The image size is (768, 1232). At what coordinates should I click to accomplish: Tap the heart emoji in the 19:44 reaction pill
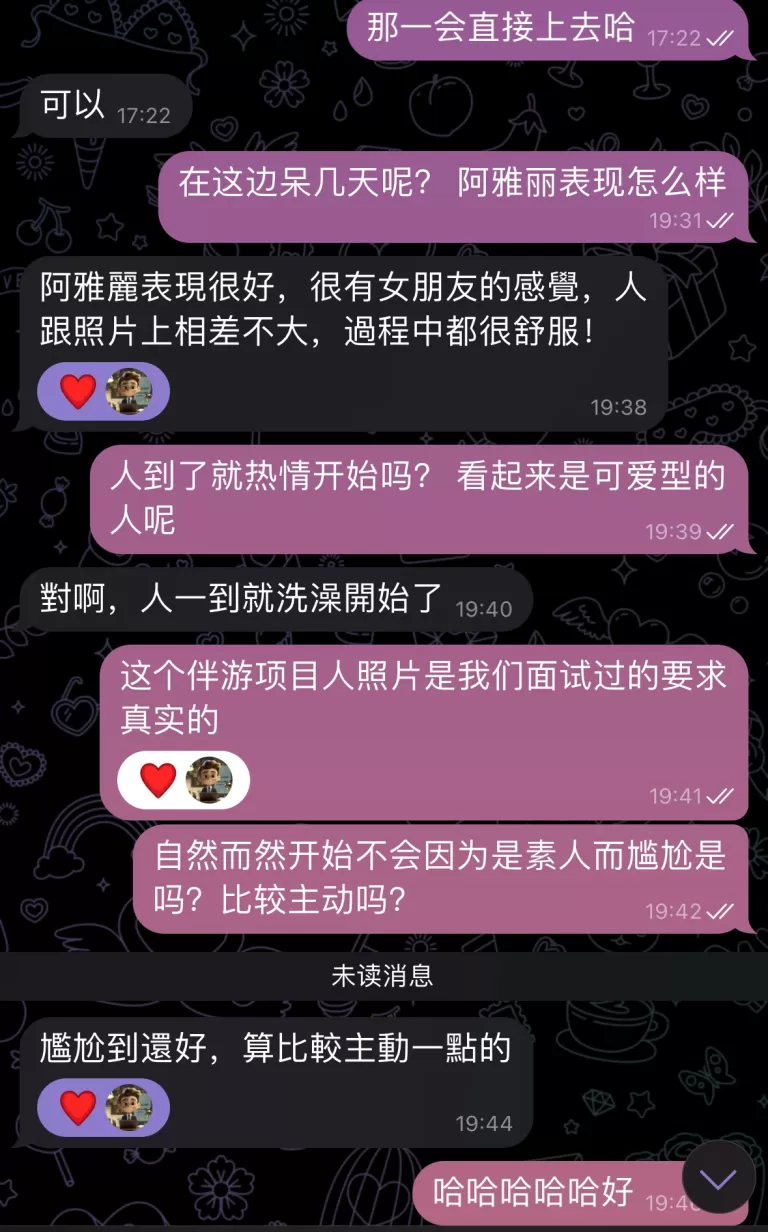[x=79, y=1107]
